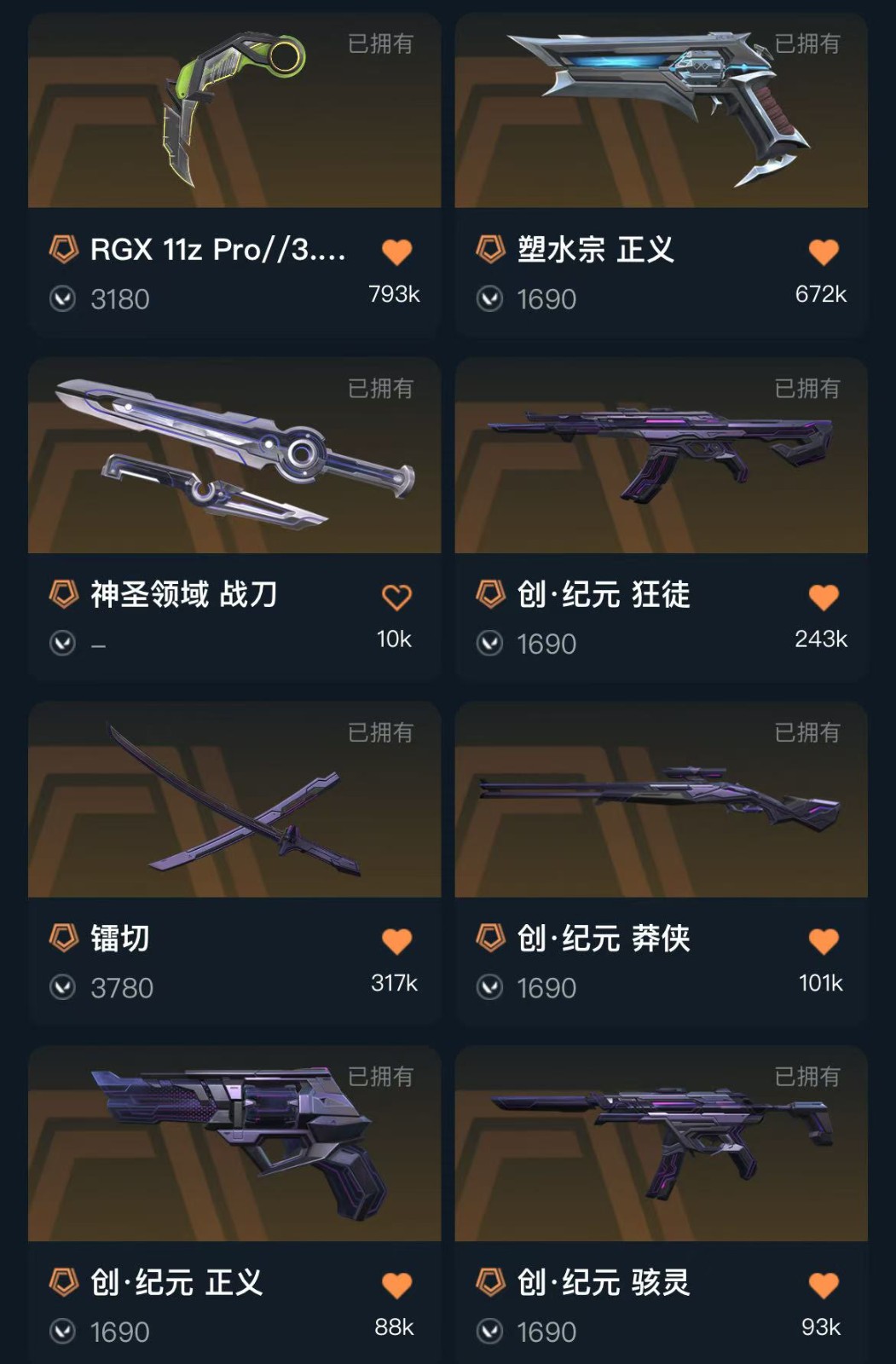The width and height of the screenshot is (896, 1364).
Task: Tap the heart on 创·纪元 正义
Action: point(396,1285)
